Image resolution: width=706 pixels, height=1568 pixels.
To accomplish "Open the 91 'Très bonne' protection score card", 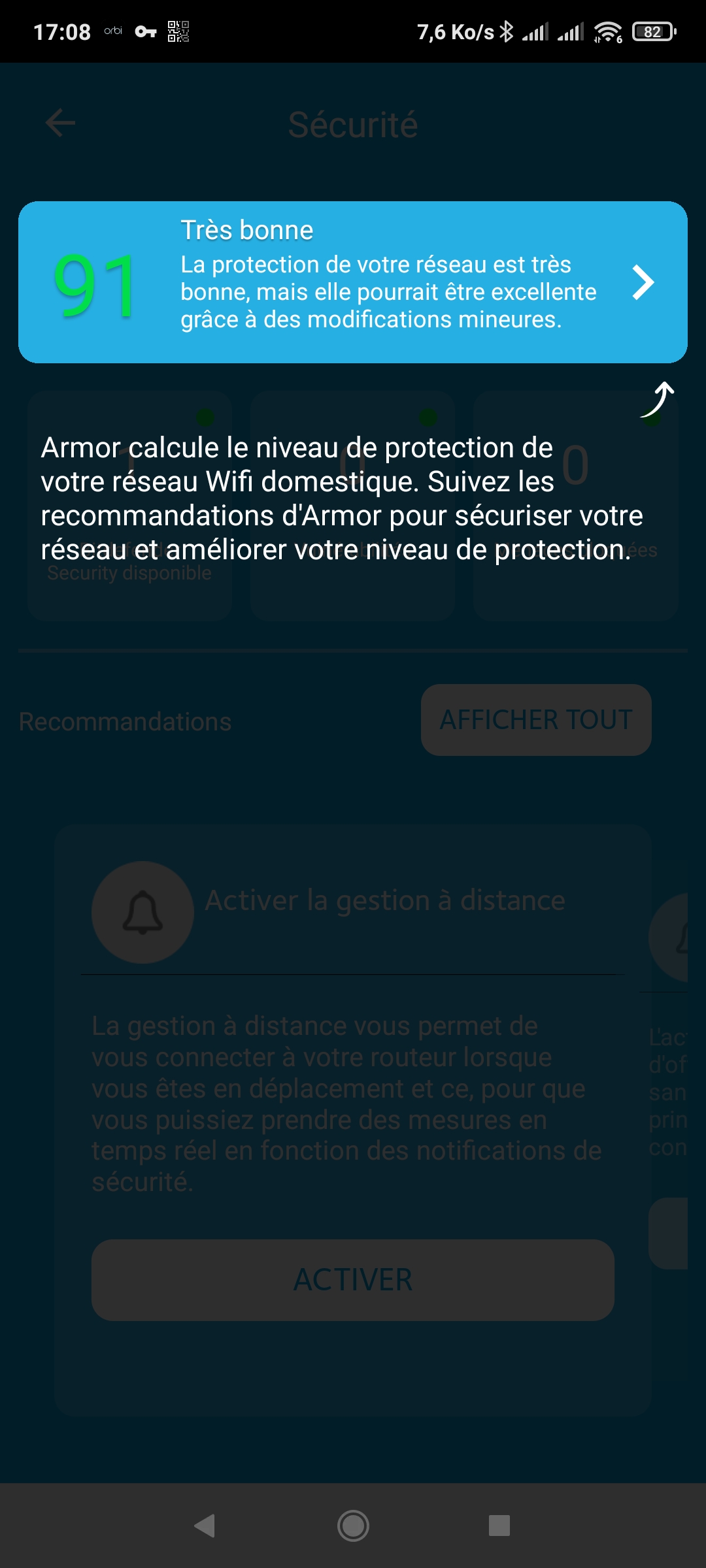I will coord(353,282).
